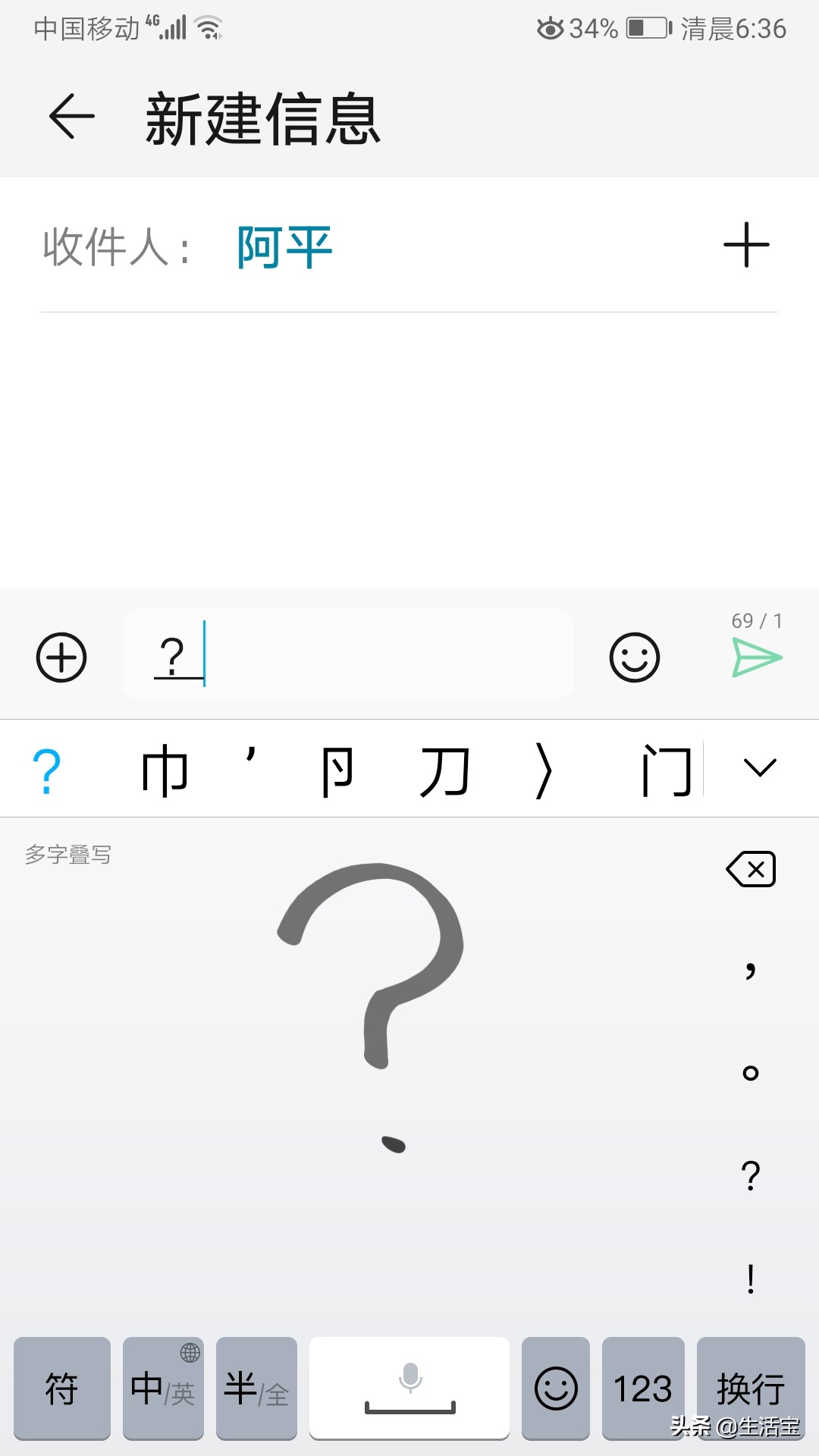The image size is (819, 1456).
Task: Delete the last character with backspace
Action: [x=751, y=869]
